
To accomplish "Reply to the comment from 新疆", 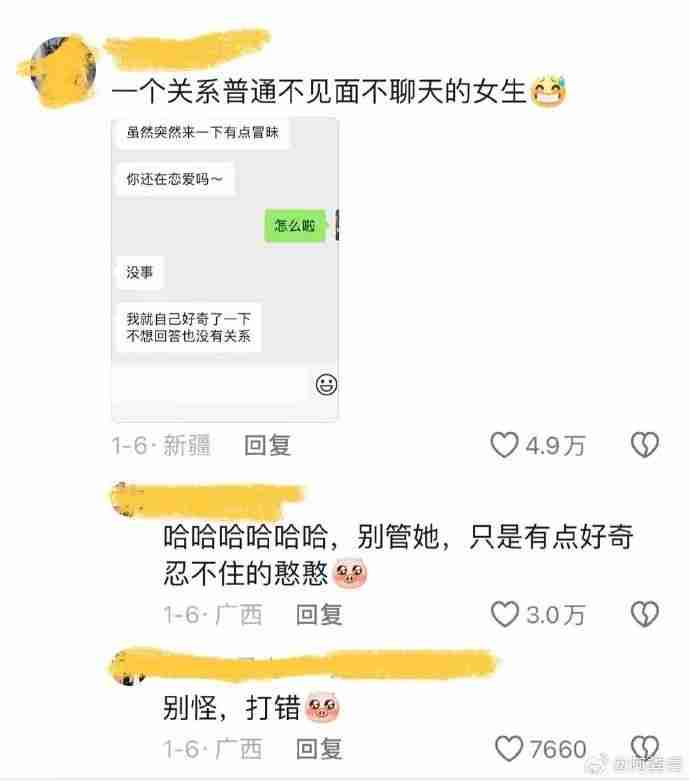I will click(x=267, y=446).
